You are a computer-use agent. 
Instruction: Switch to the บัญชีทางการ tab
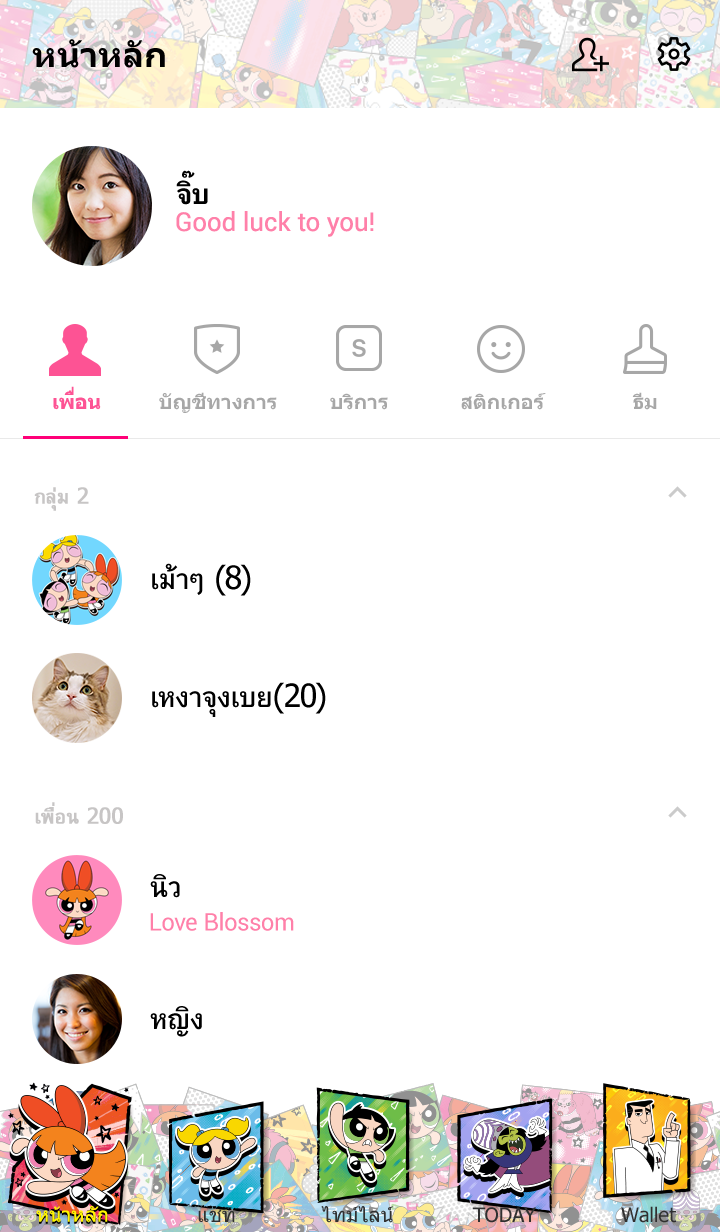coord(217,369)
